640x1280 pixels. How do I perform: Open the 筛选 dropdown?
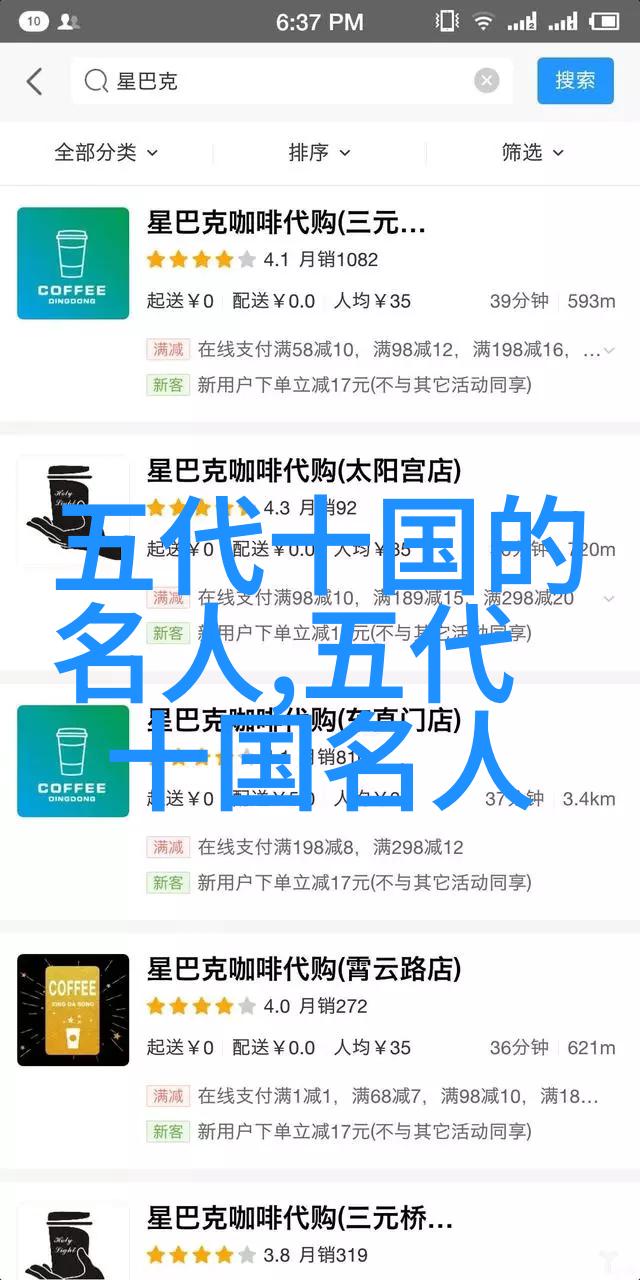pos(532,152)
